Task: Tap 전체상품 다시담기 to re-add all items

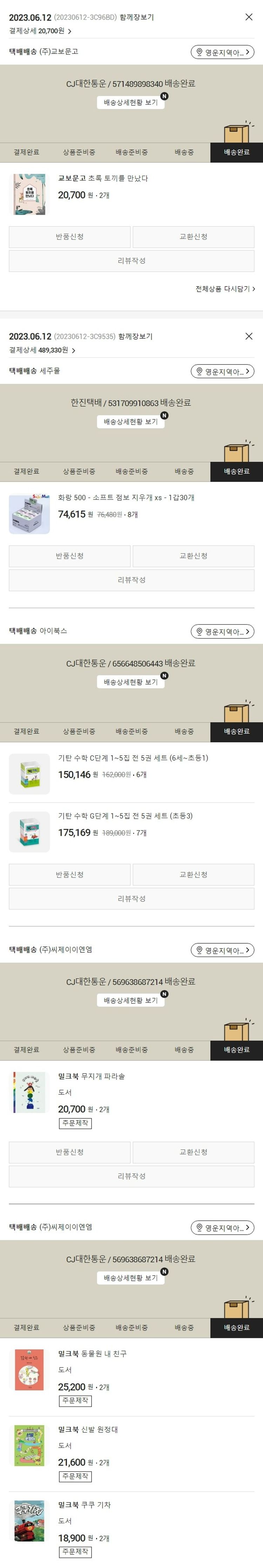Action: pos(224,289)
